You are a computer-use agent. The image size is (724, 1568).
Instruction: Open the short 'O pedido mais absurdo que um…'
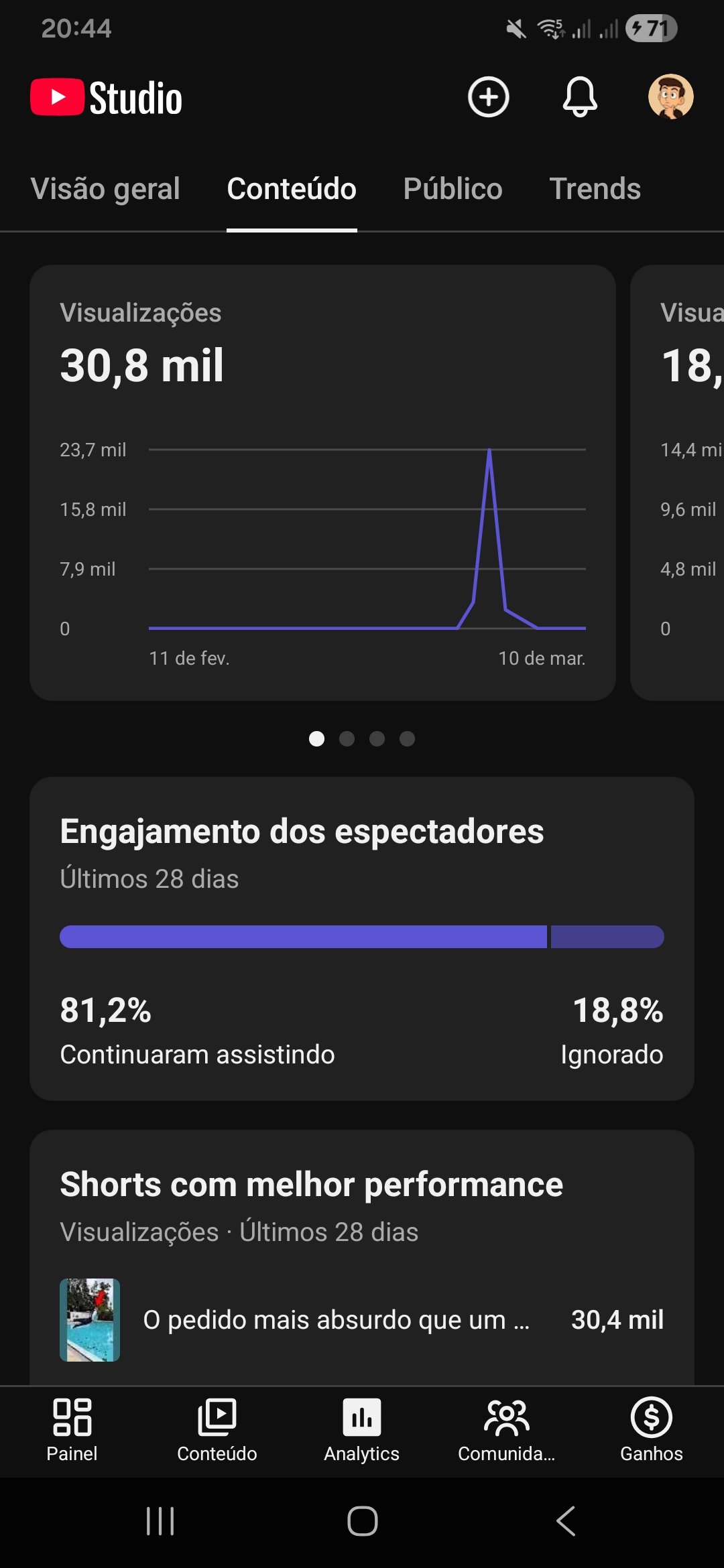(x=335, y=1319)
